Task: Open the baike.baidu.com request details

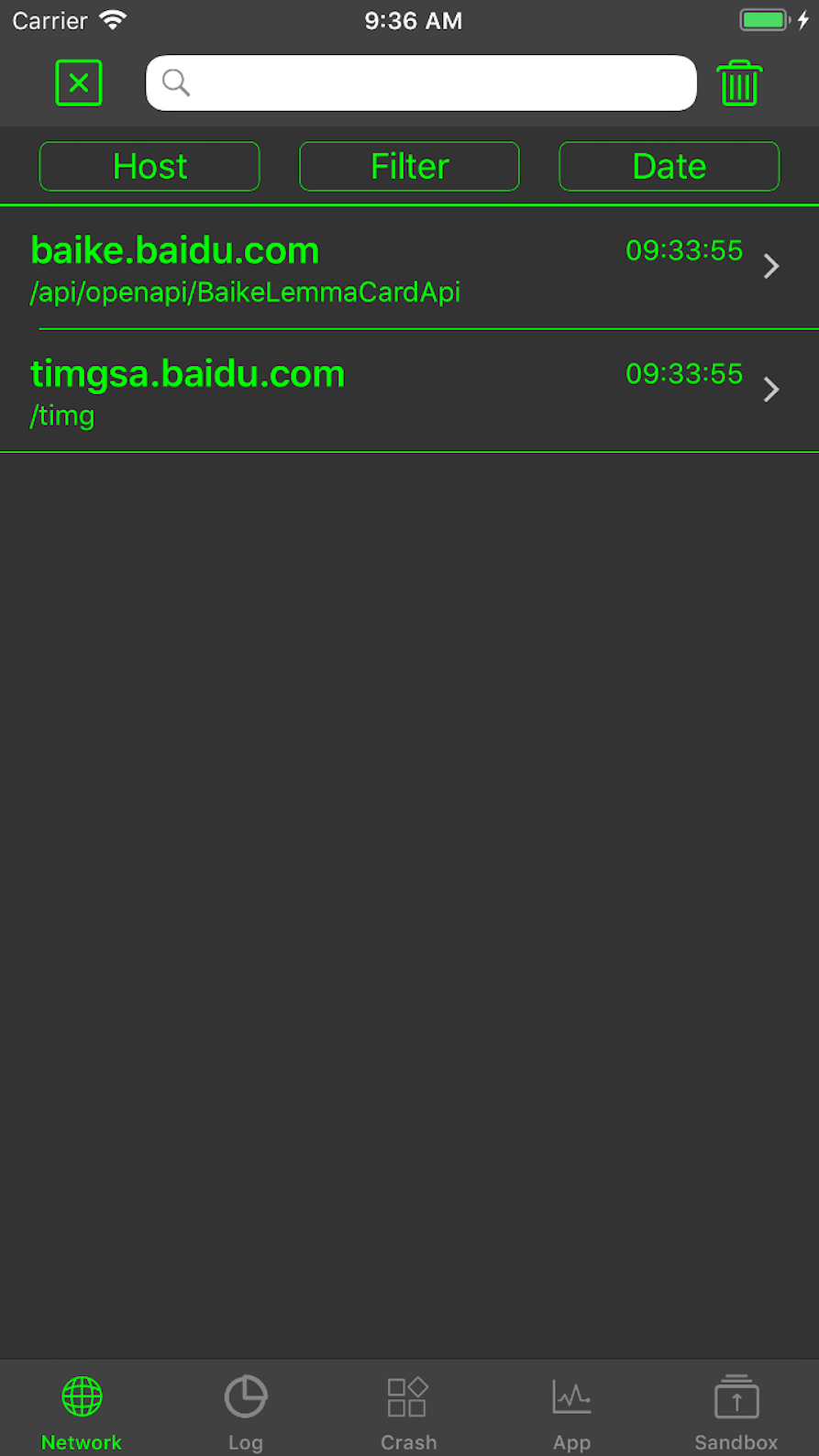Action: [x=409, y=267]
